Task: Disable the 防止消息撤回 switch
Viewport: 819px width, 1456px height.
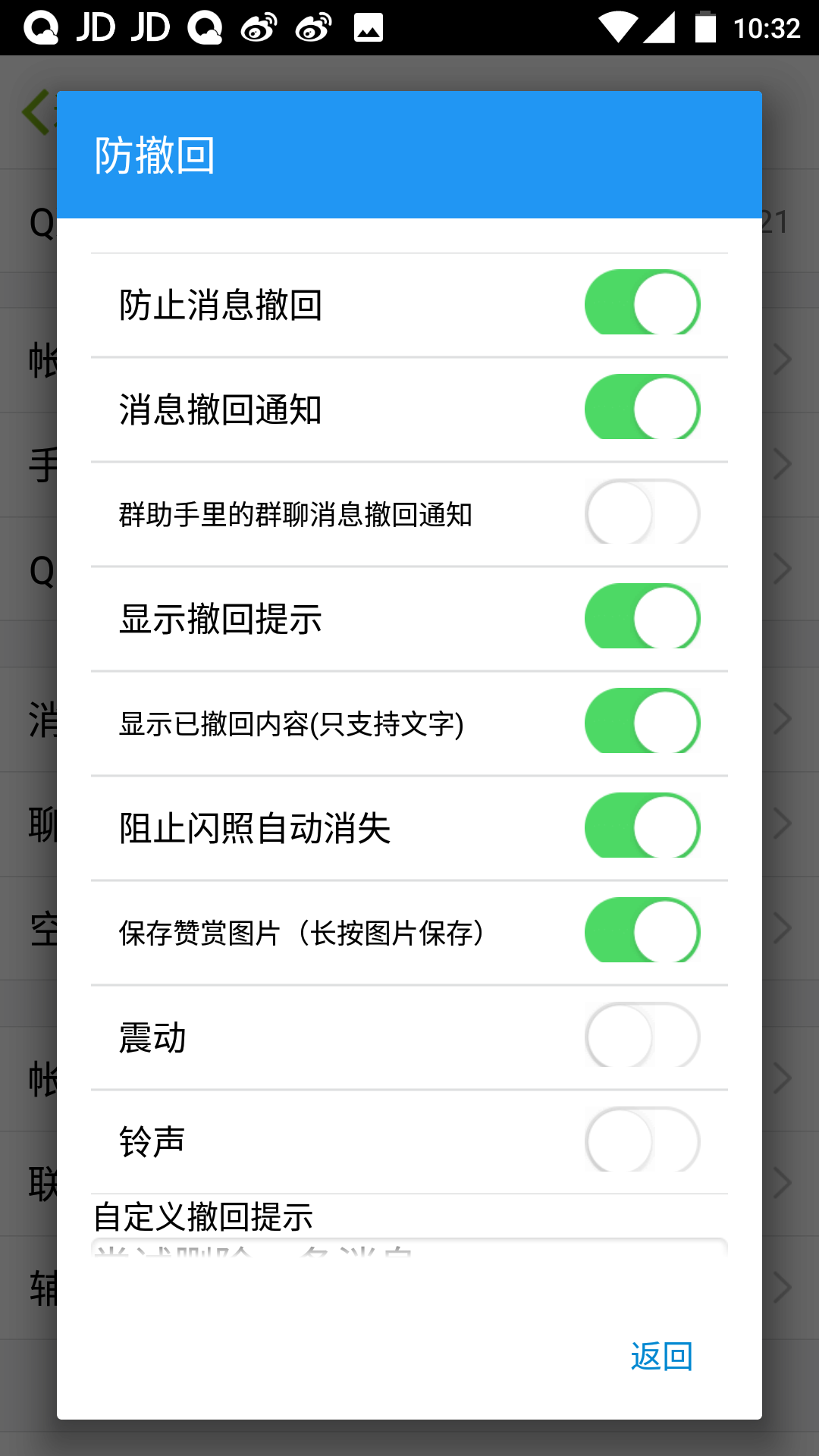Action: click(x=642, y=303)
